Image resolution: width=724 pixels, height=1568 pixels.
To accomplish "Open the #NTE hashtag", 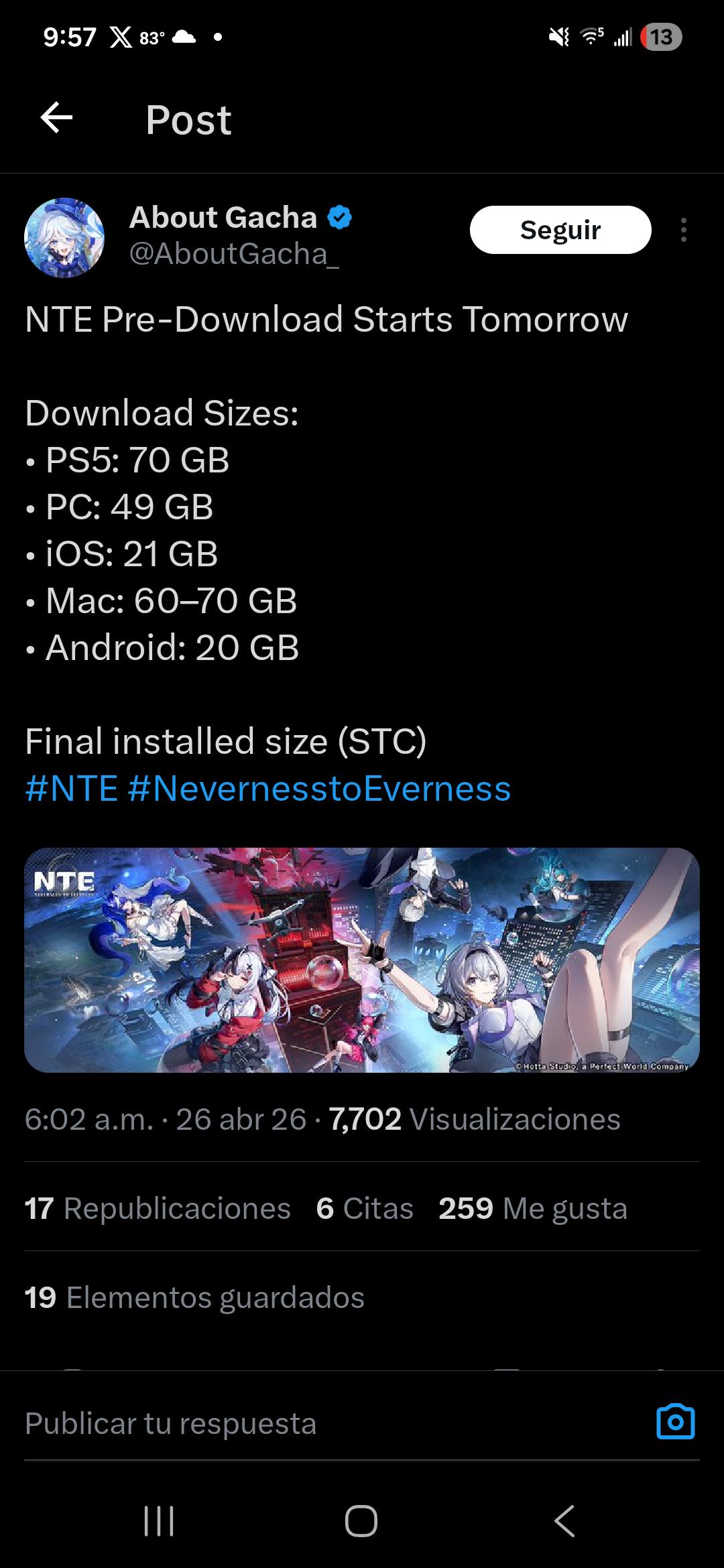I will click(x=71, y=789).
